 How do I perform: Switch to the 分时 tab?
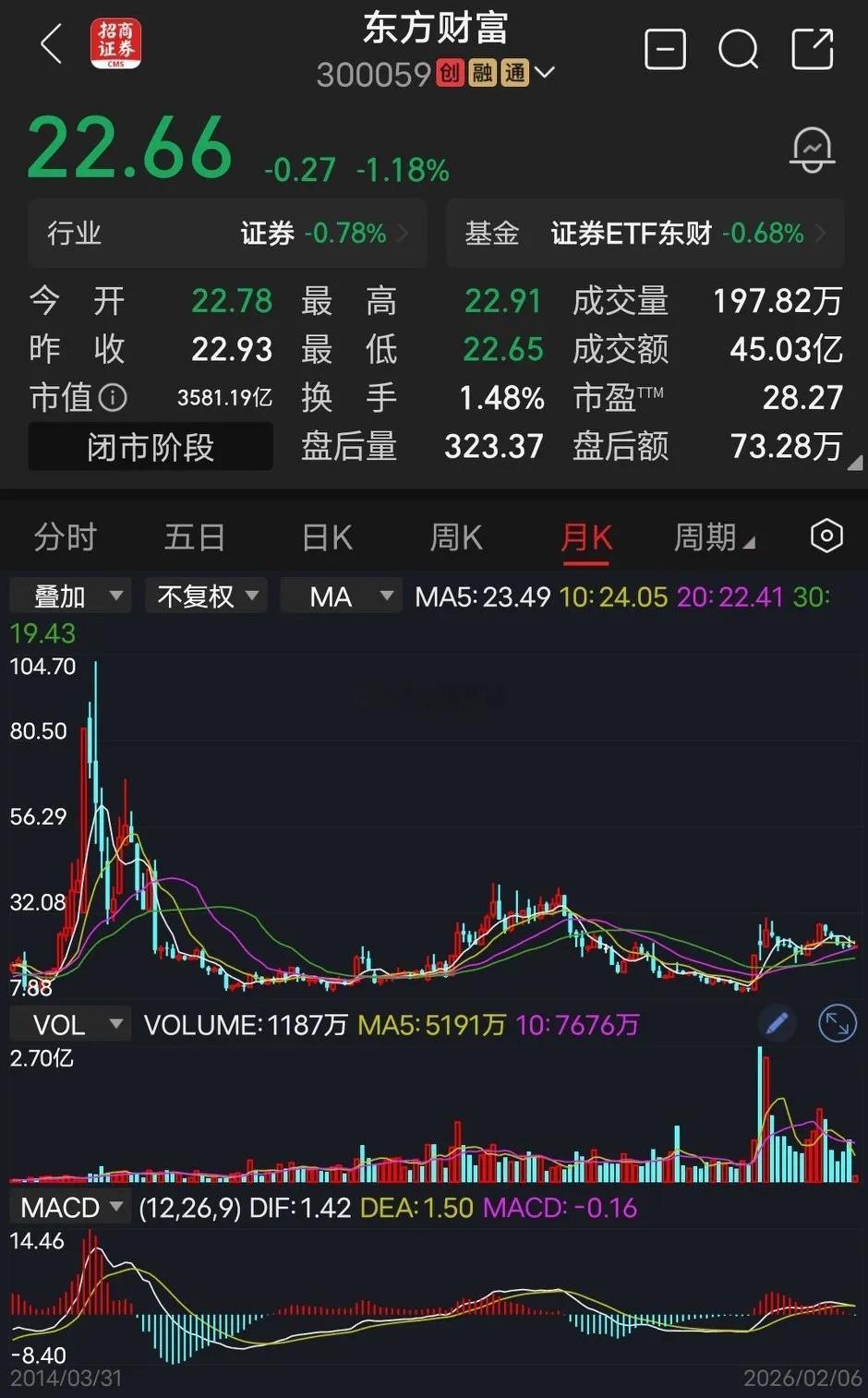64,536
